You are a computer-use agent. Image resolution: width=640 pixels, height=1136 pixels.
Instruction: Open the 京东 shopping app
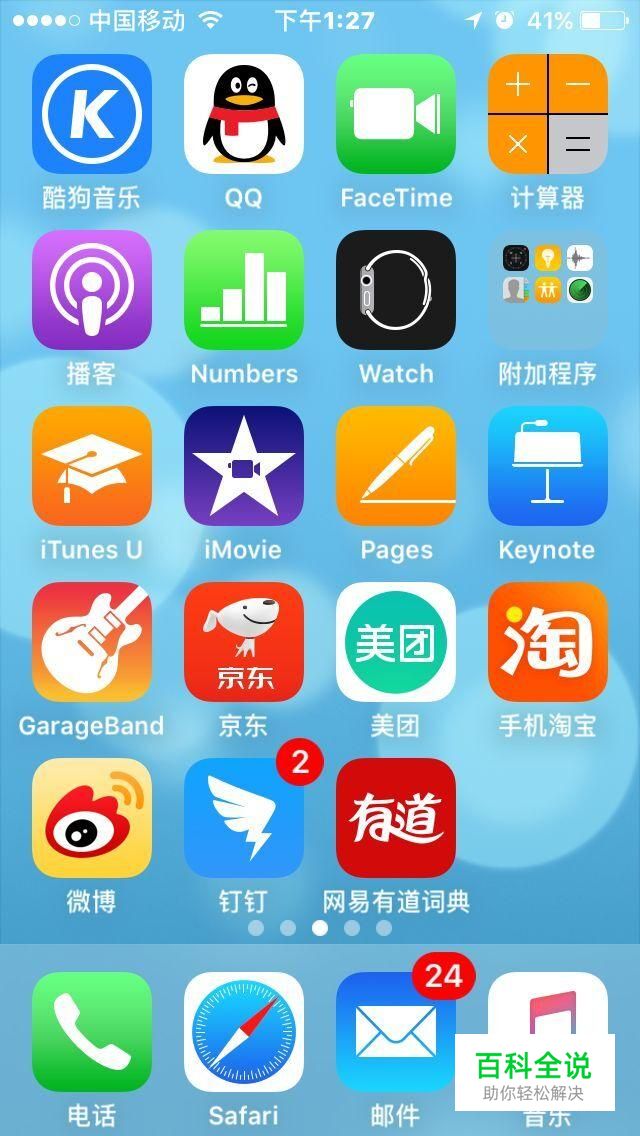pos(244,642)
